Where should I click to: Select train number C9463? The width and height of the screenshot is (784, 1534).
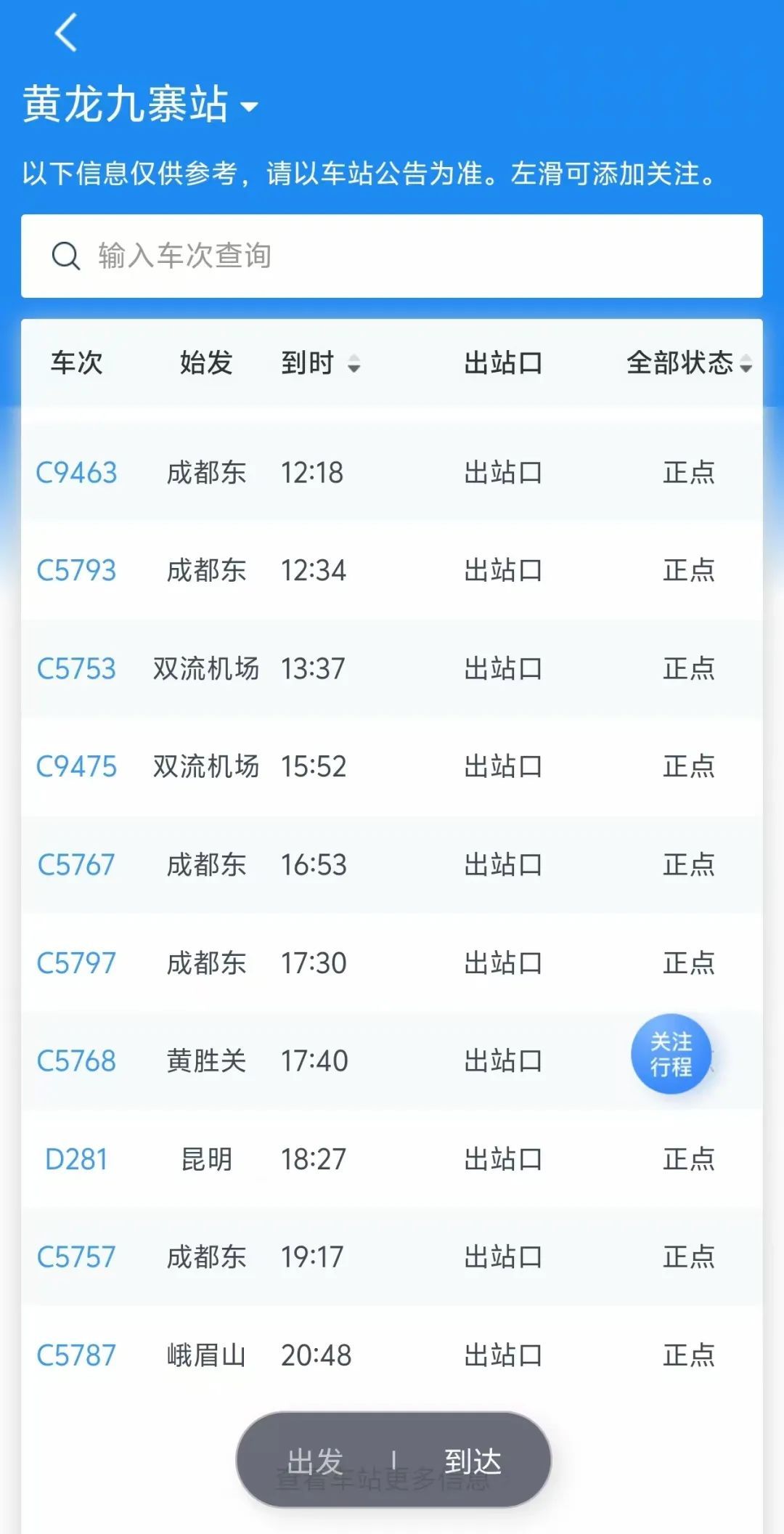click(77, 472)
